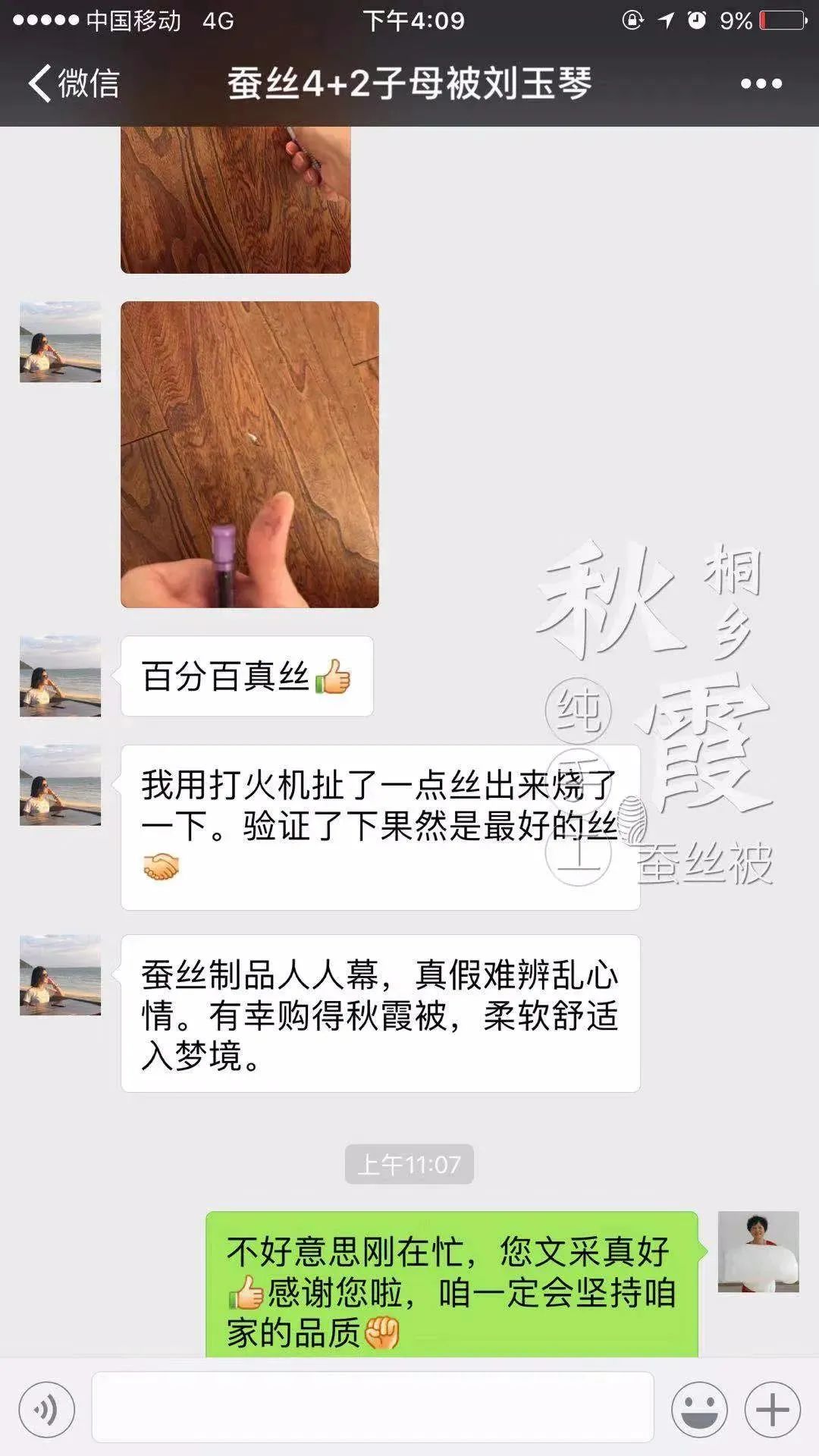Tap the 百分百真丝 message bubble
819x1456 pixels.
click(246, 679)
